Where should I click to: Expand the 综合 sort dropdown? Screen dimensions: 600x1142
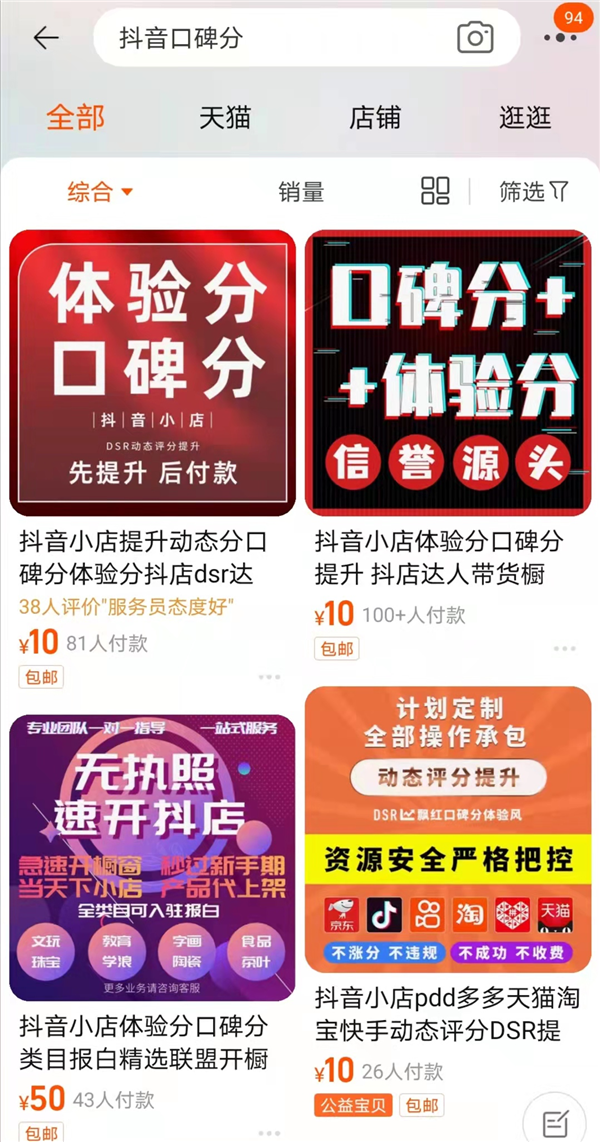click(x=100, y=192)
